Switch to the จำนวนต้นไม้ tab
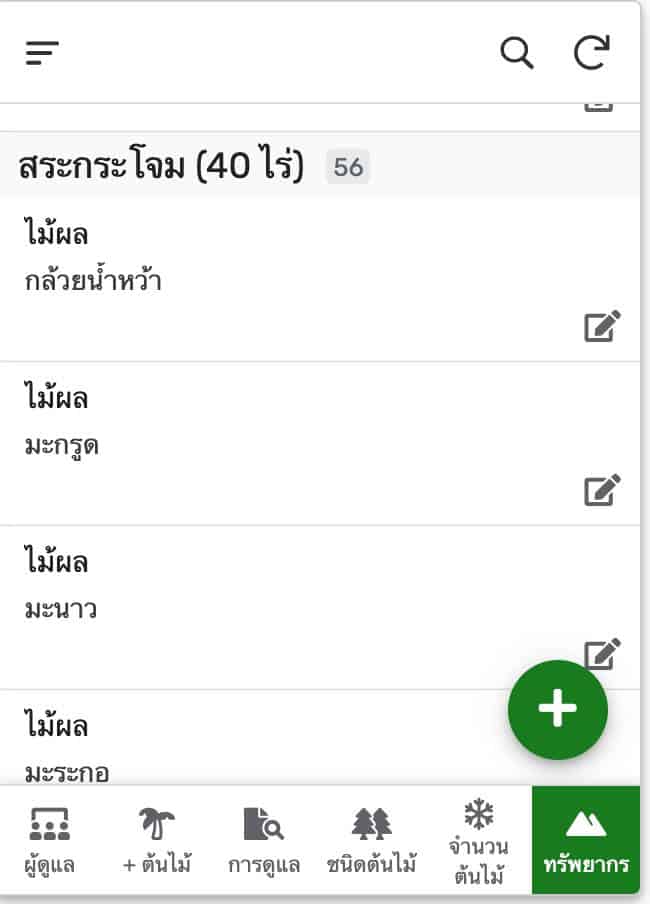This screenshot has width=650, height=904. point(479,842)
